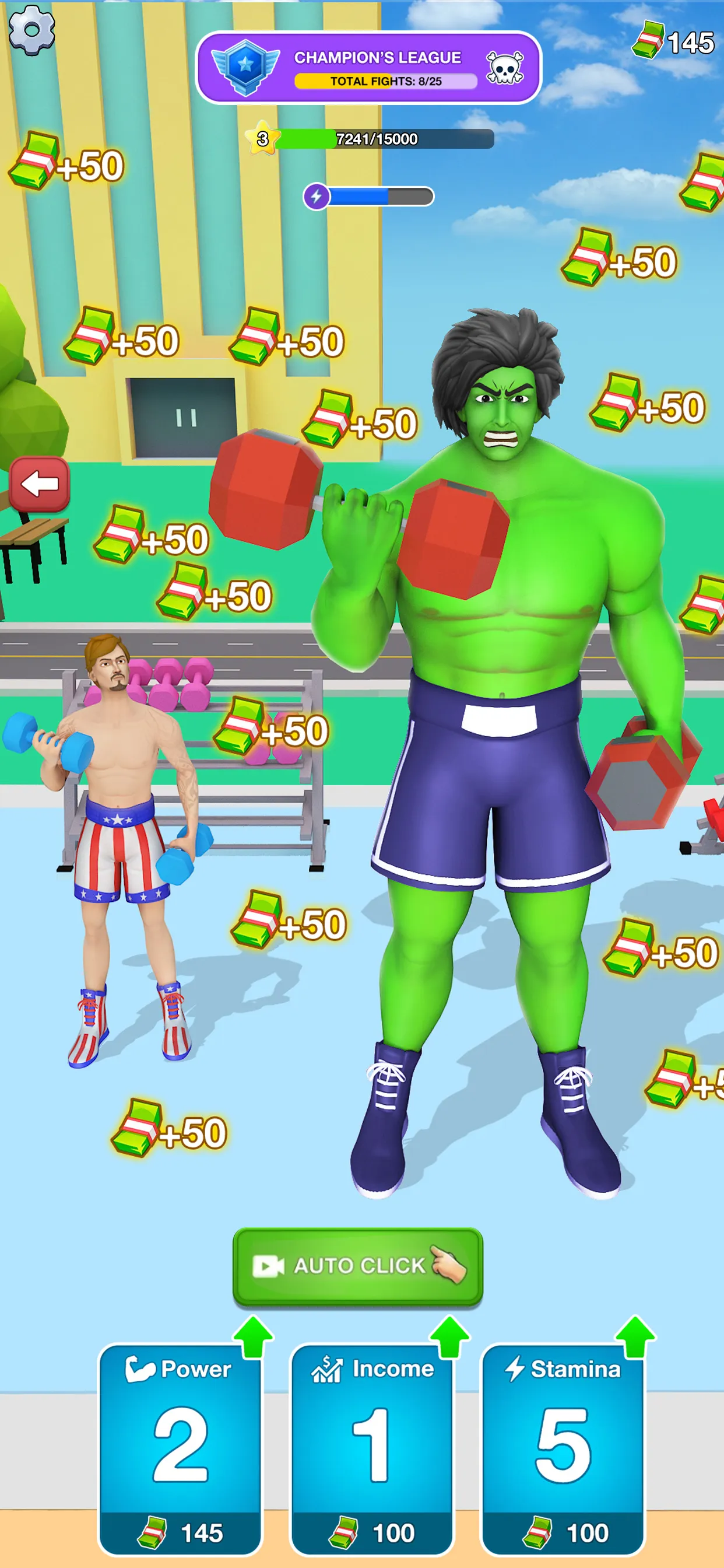This screenshot has width=724, height=1568.
Task: Upgrade Income for 100 cash
Action: click(372, 1447)
